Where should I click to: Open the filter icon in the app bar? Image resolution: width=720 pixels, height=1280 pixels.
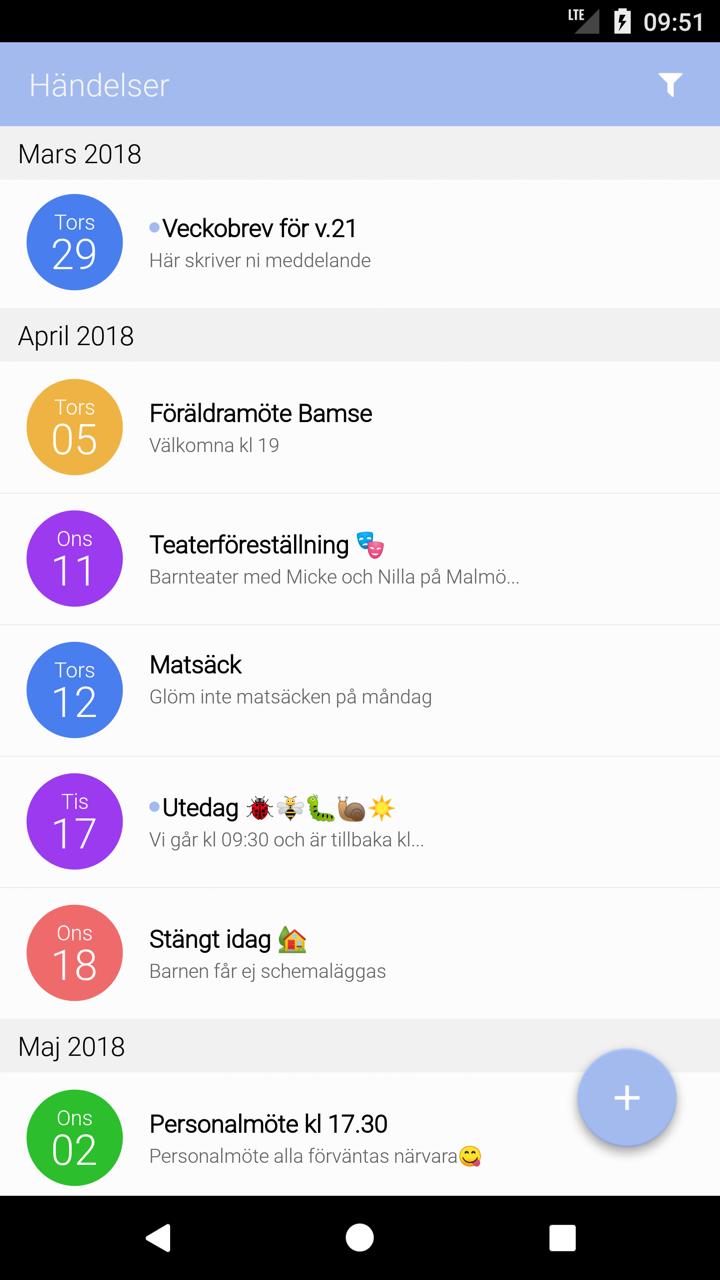[x=670, y=85]
